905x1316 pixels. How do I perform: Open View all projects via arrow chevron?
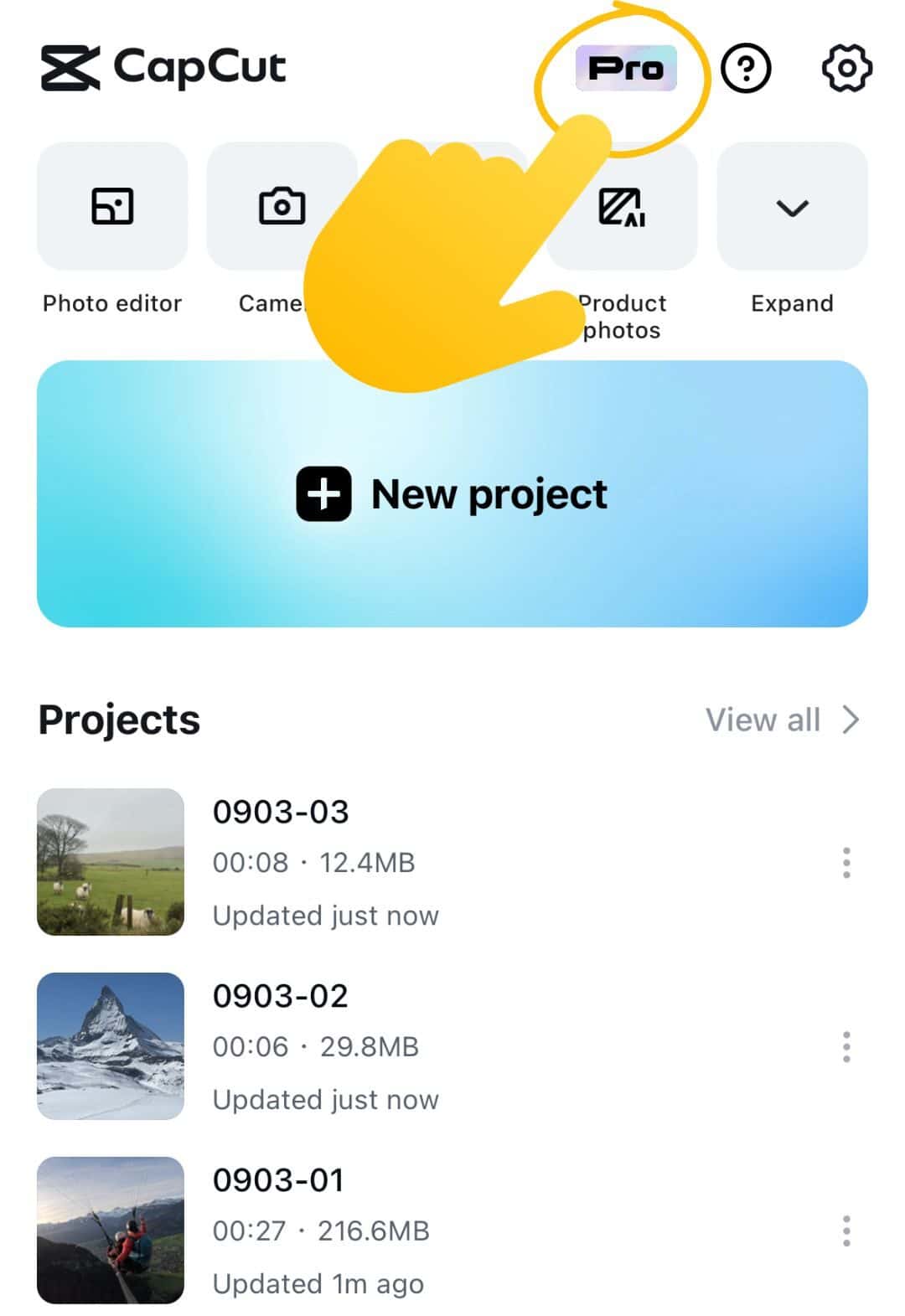[x=852, y=719]
